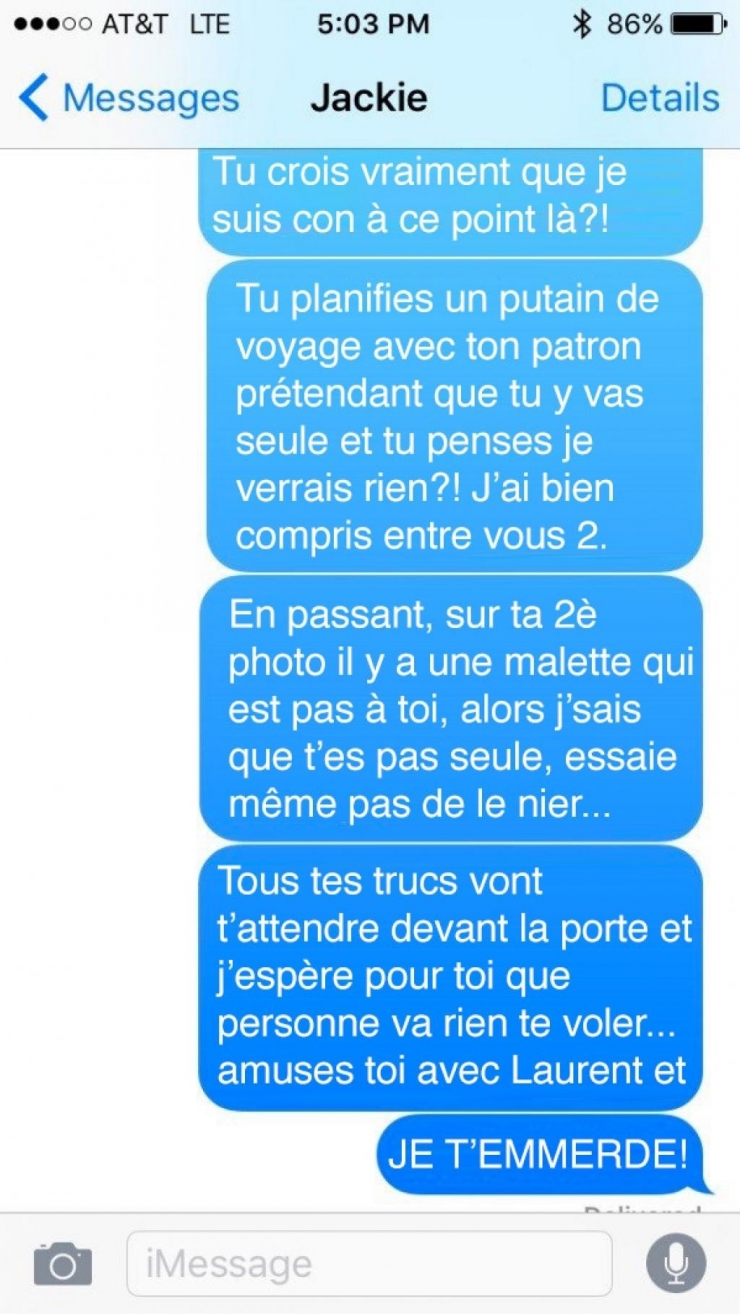Screen dimensions: 740x1314
Task: Return to the Messages conversation list
Action: pyautogui.click(x=150, y=97)
